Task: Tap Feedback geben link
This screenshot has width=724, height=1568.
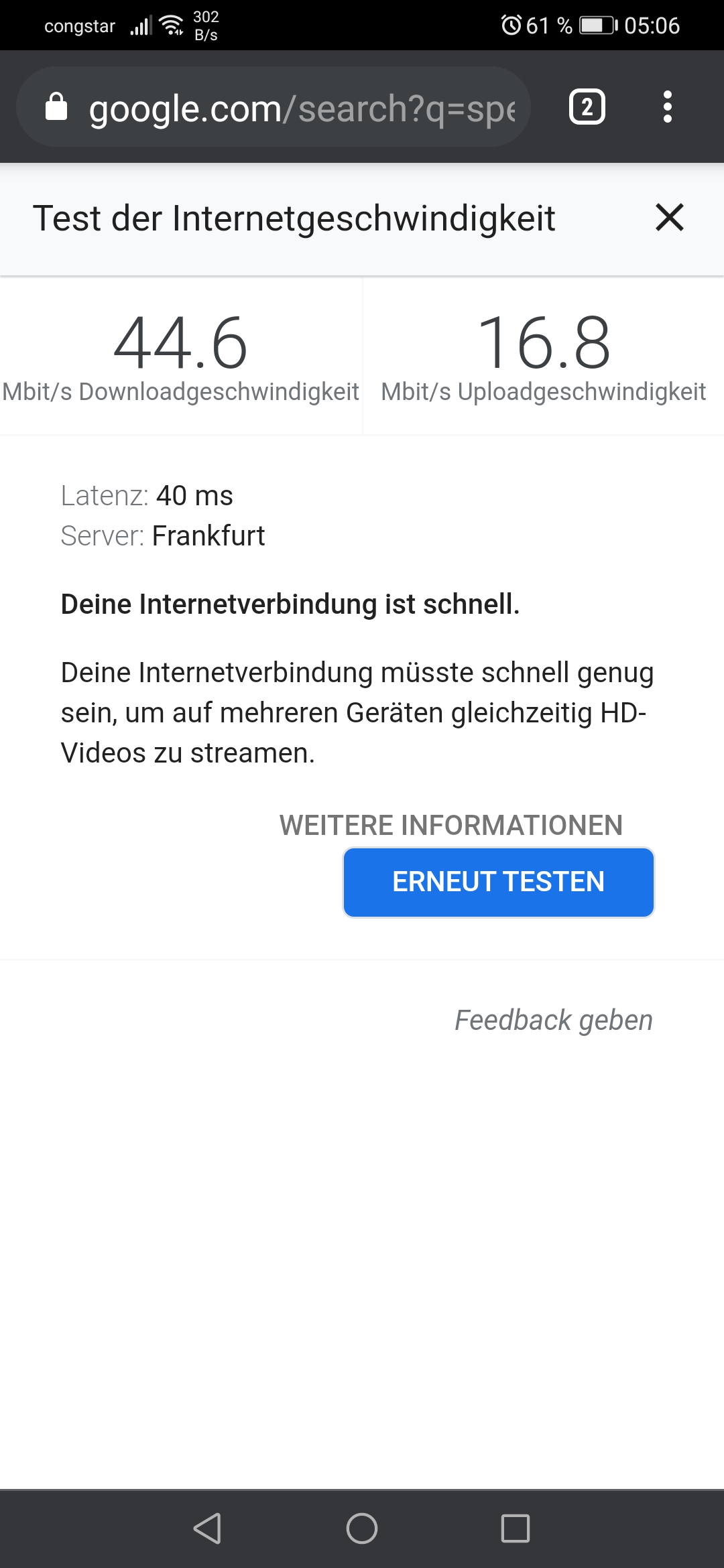Action: pos(553,1020)
